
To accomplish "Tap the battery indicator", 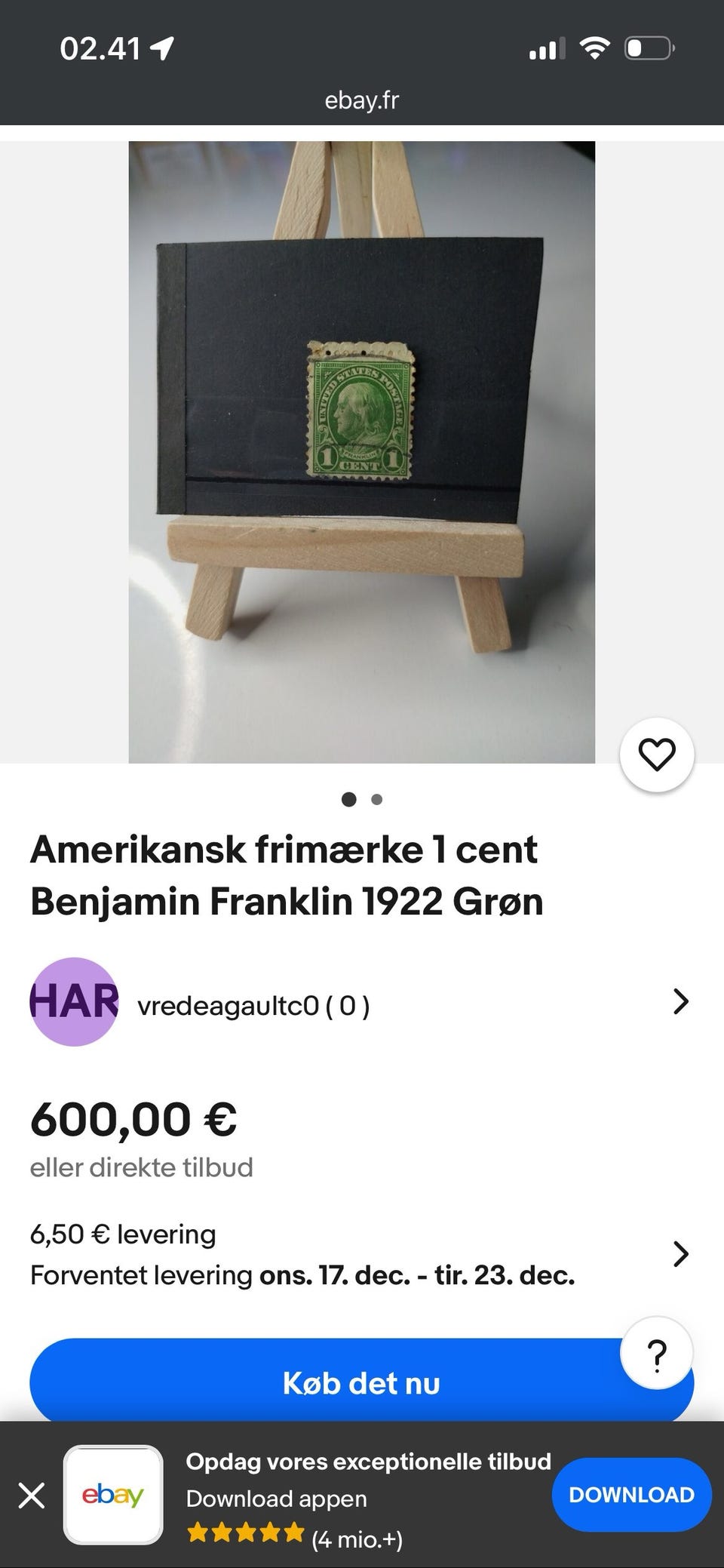I will [x=647, y=48].
